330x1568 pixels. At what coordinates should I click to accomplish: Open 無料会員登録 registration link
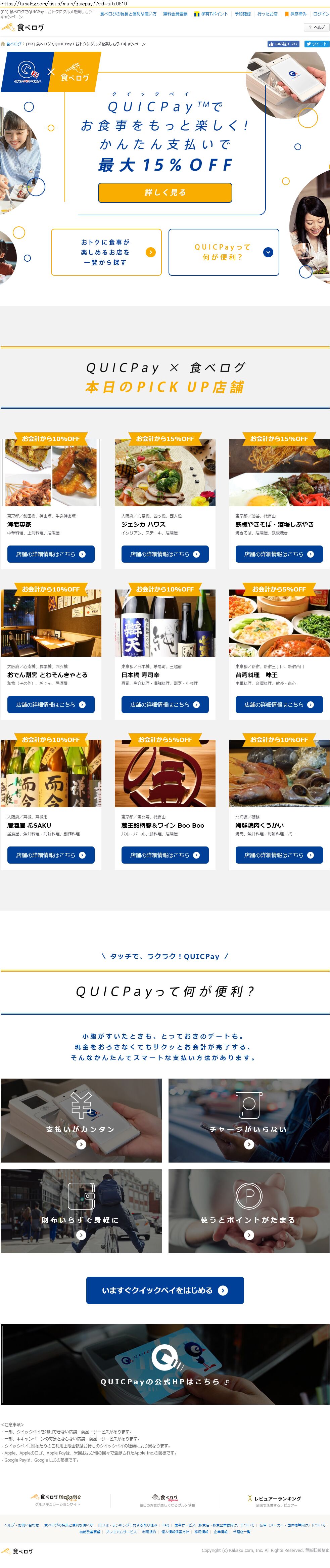tap(175, 14)
